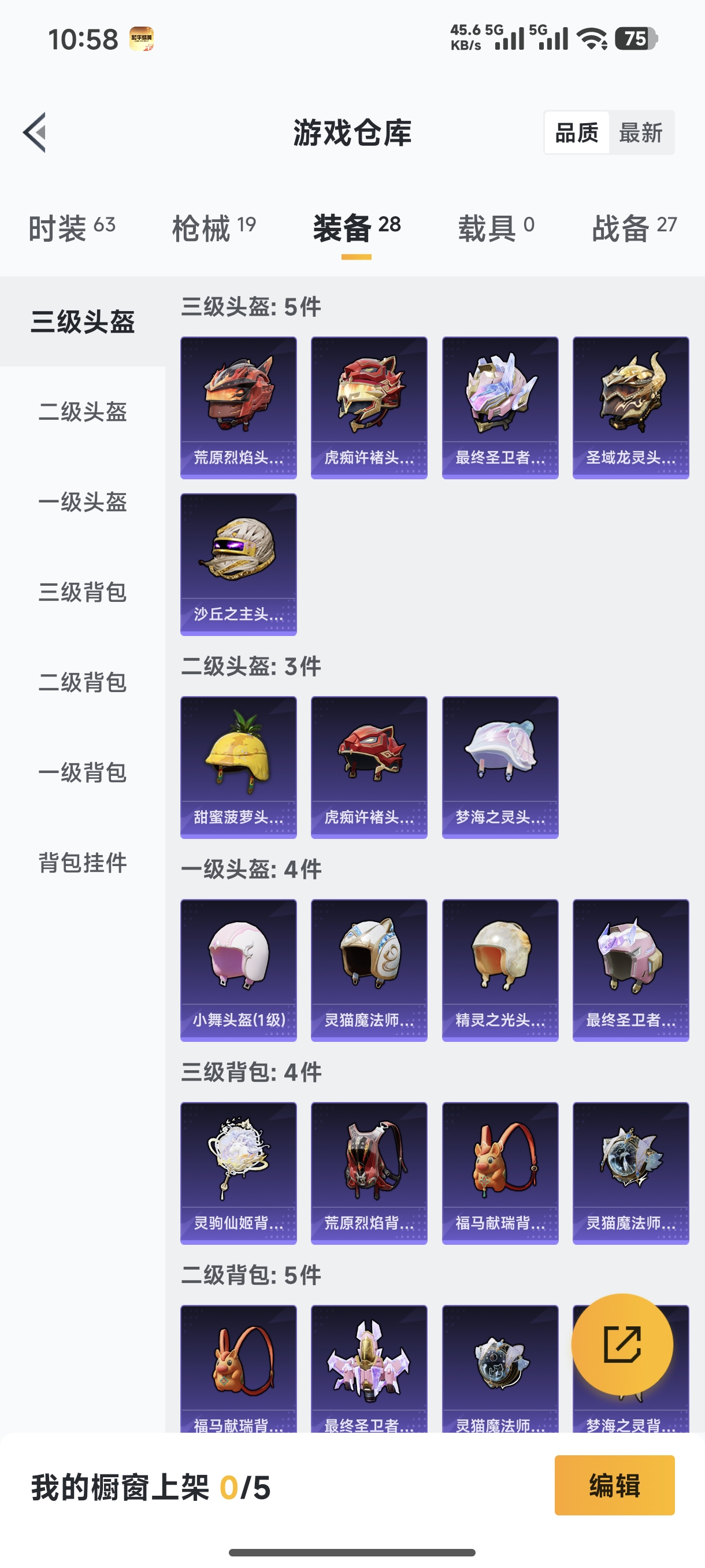
Task: Select the 背包挂件 category in sidebar
Action: pyautogui.click(x=82, y=864)
